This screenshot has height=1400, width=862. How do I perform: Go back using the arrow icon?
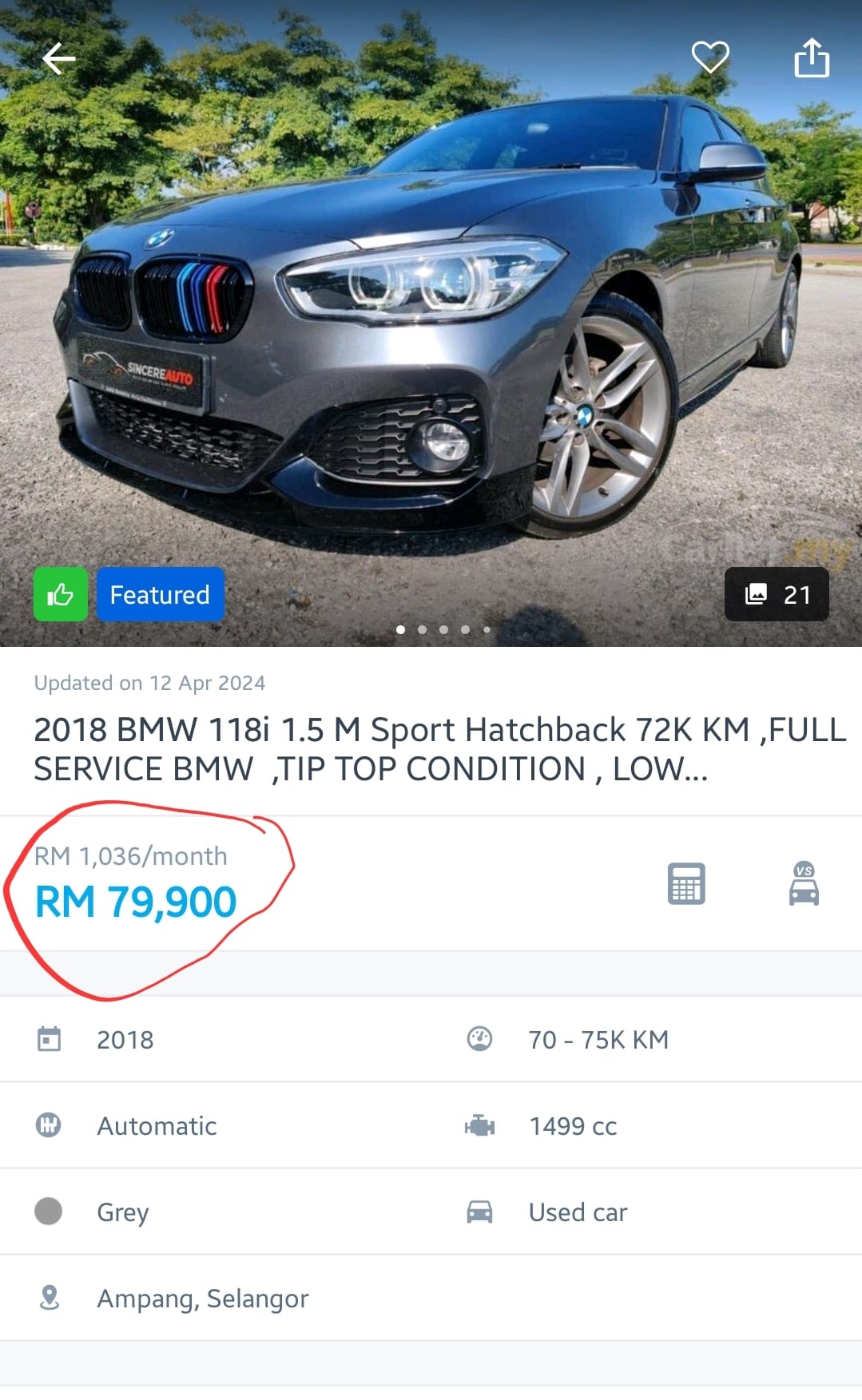58,58
